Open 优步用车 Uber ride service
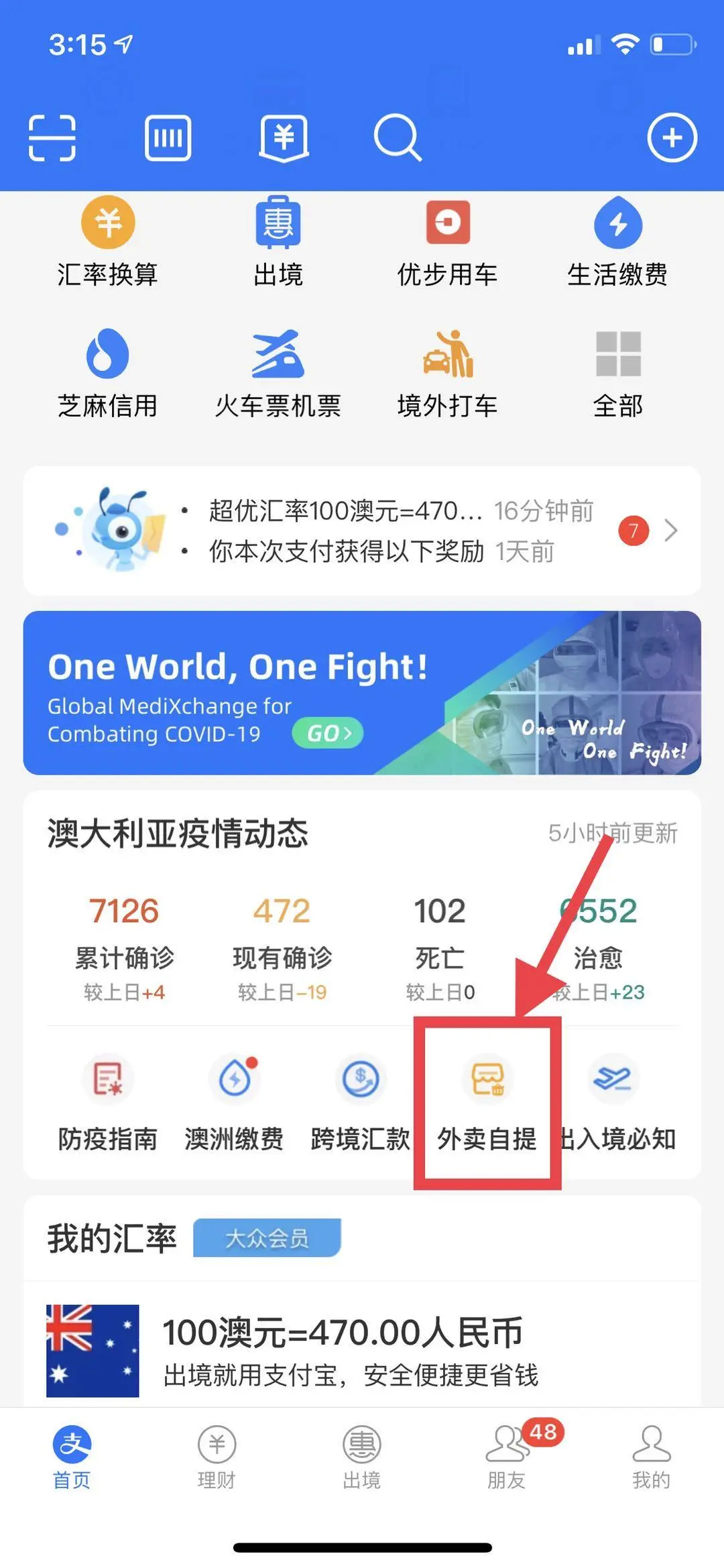 [447, 243]
